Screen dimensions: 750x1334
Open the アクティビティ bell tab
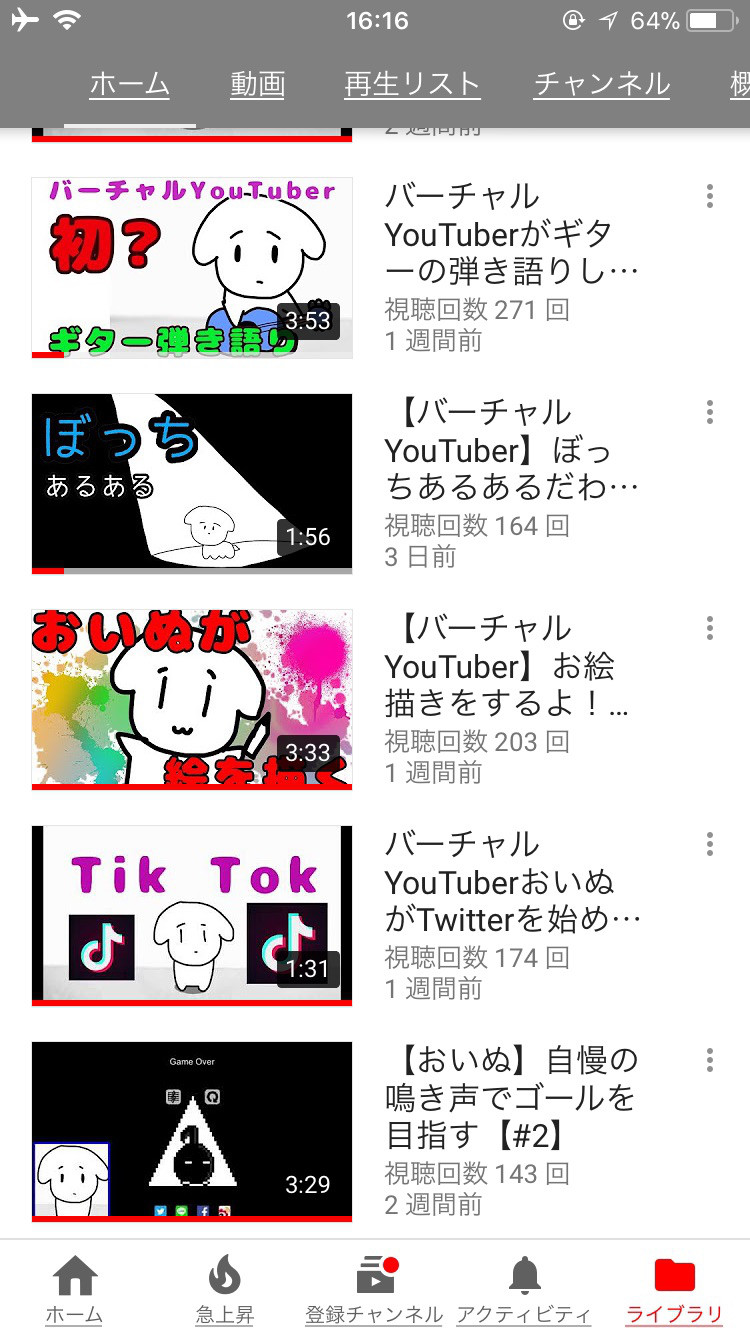[x=524, y=1290]
